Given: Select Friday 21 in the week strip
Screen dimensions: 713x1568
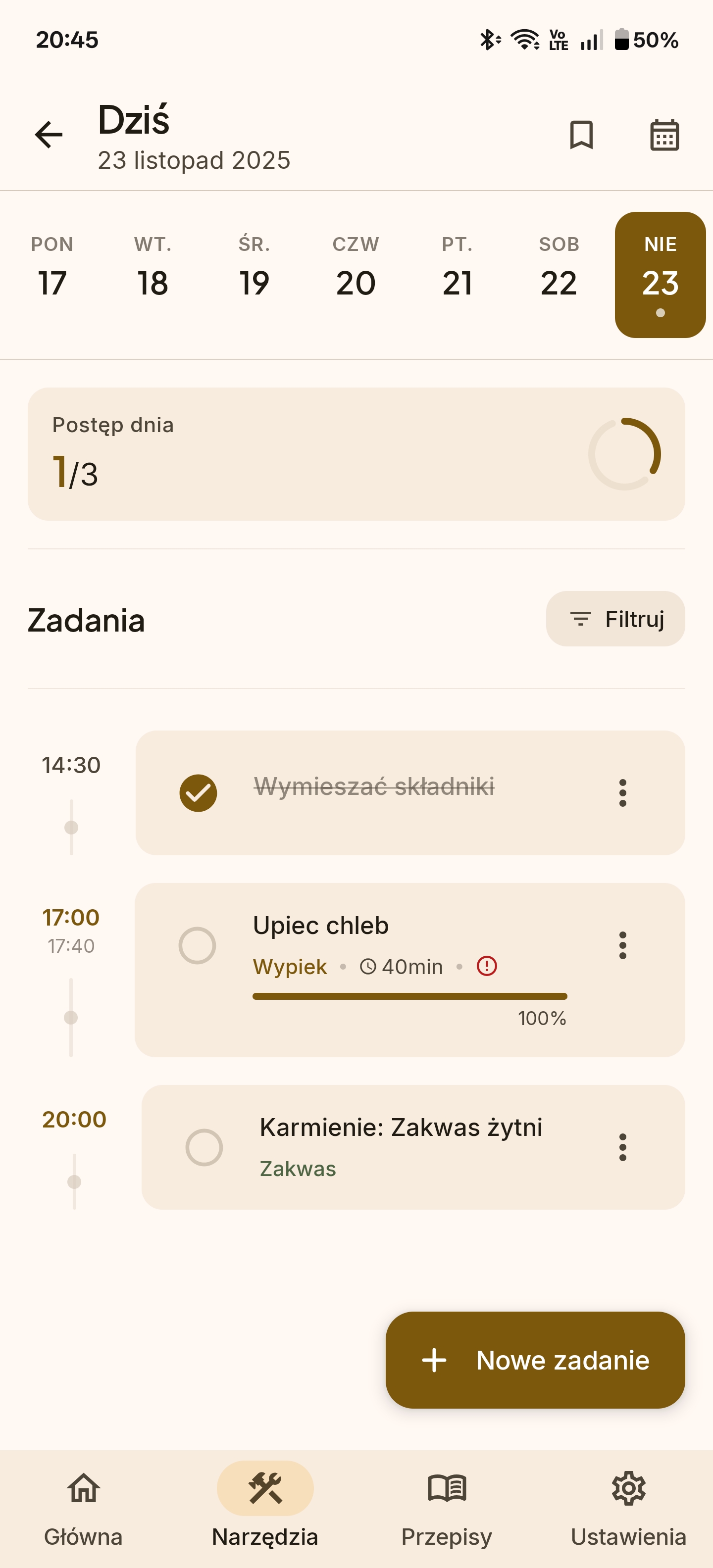Looking at the screenshot, I should point(458,268).
